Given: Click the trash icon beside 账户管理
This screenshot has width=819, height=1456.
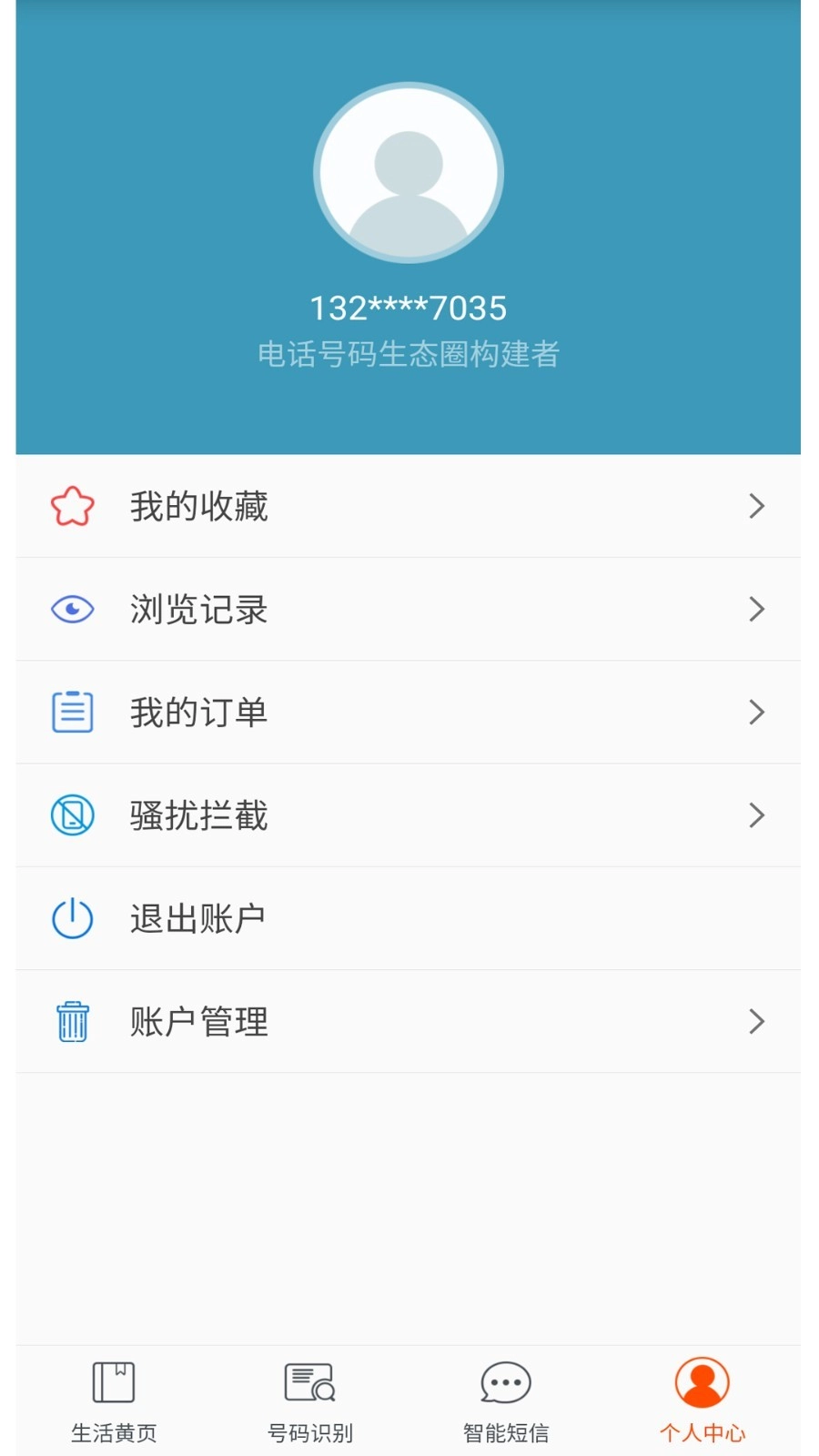Looking at the screenshot, I should (72, 1021).
